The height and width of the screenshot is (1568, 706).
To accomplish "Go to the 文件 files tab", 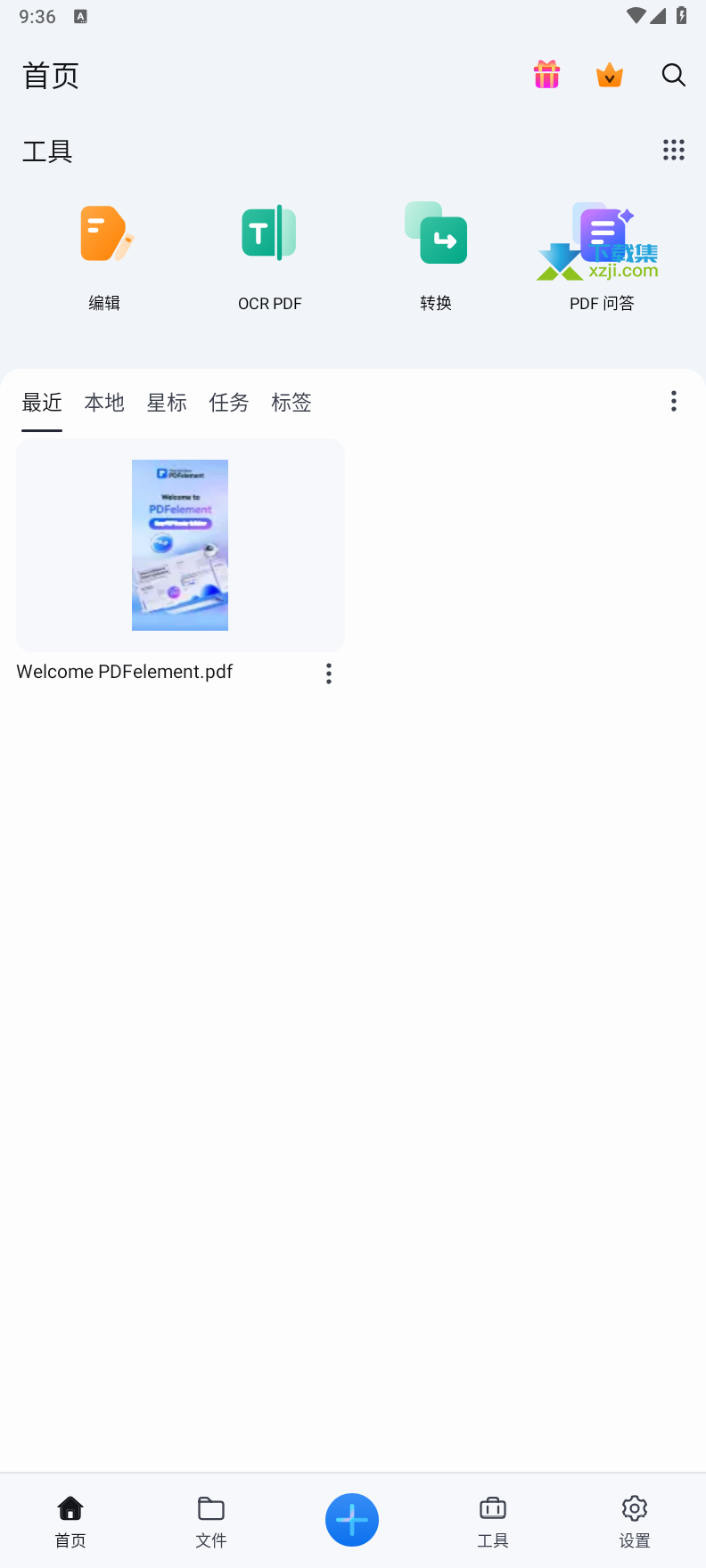I will pyautogui.click(x=211, y=1520).
